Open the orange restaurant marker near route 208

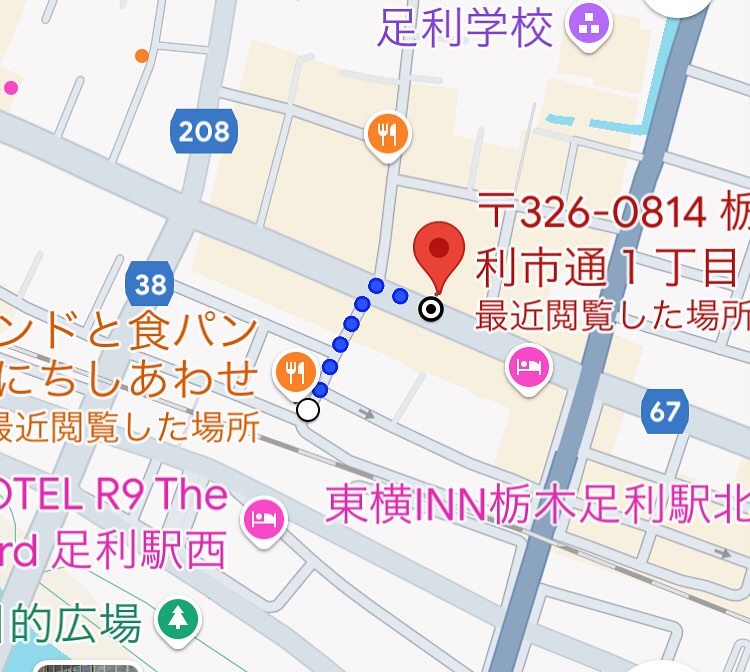coord(388,132)
